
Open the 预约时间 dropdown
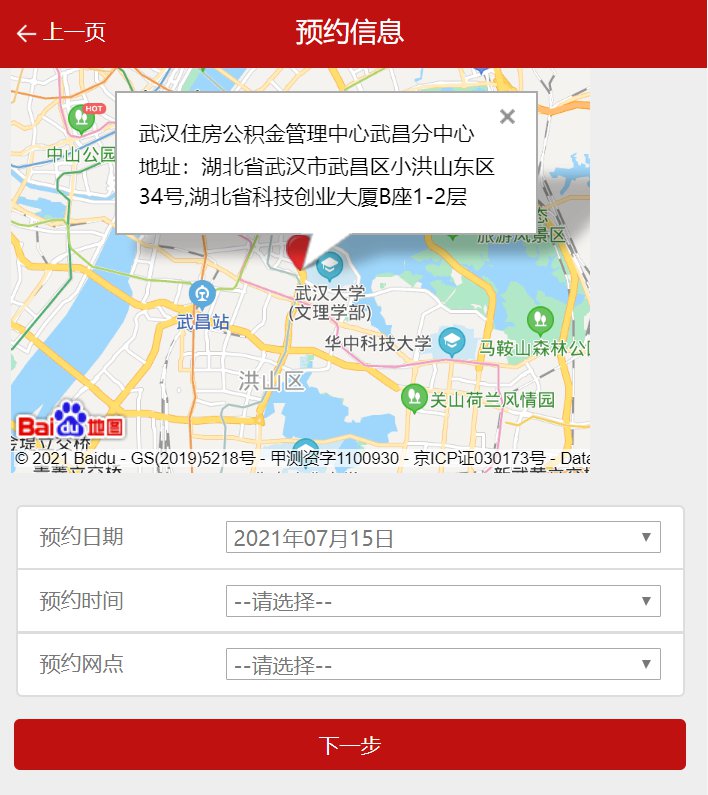point(443,602)
